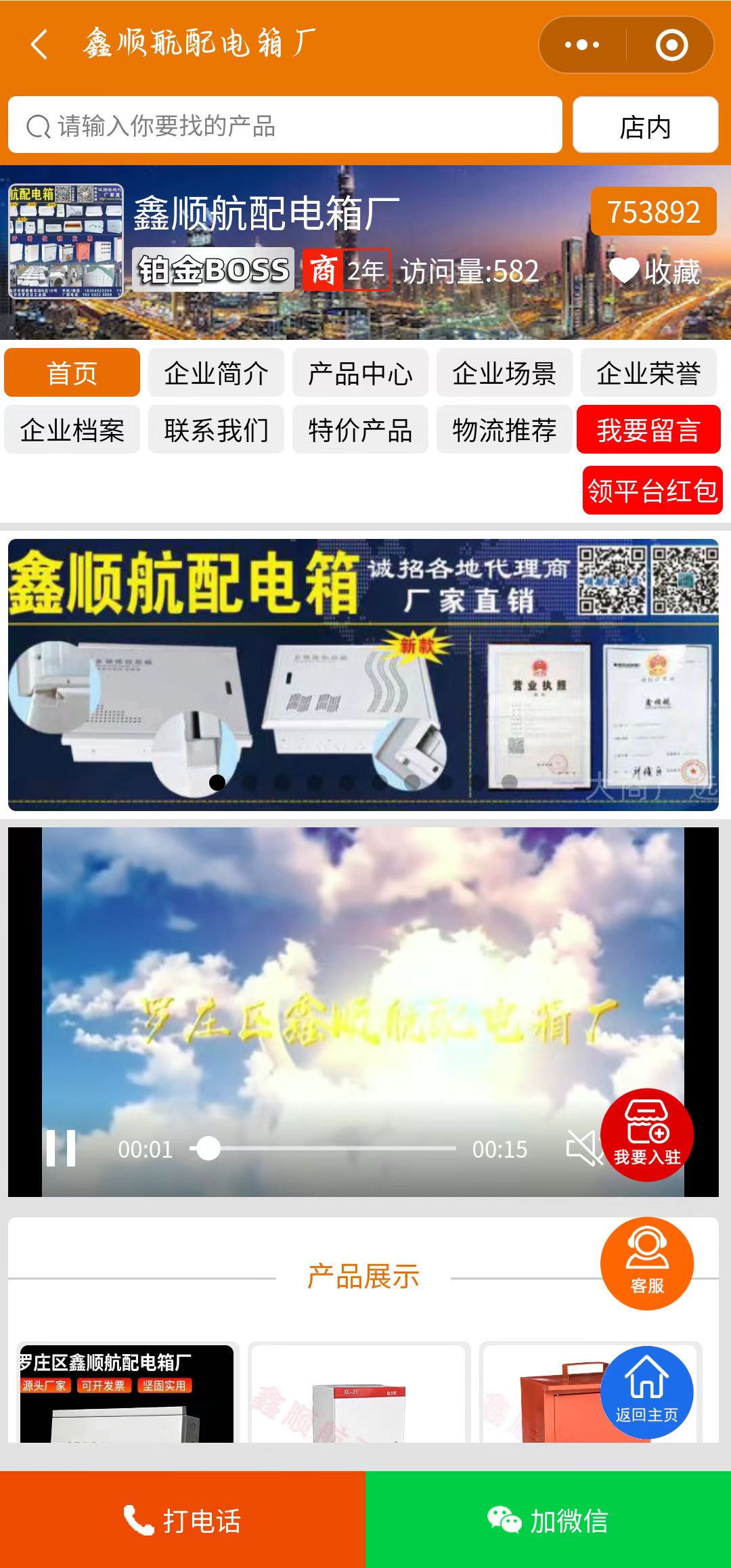The image size is (731, 1568).
Task: Unmute the video sound
Action: click(x=583, y=1148)
